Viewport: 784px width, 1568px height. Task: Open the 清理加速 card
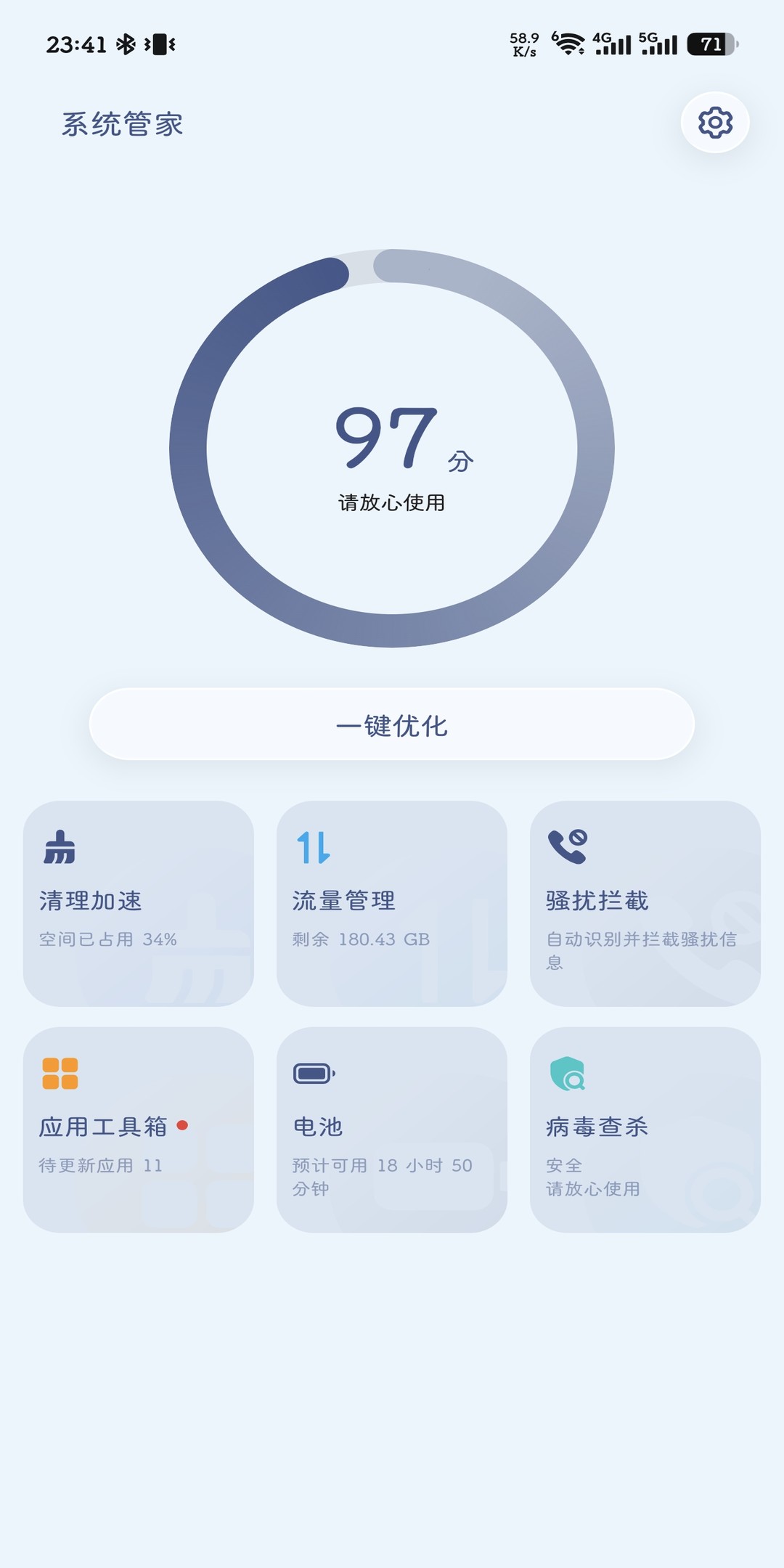(x=139, y=903)
